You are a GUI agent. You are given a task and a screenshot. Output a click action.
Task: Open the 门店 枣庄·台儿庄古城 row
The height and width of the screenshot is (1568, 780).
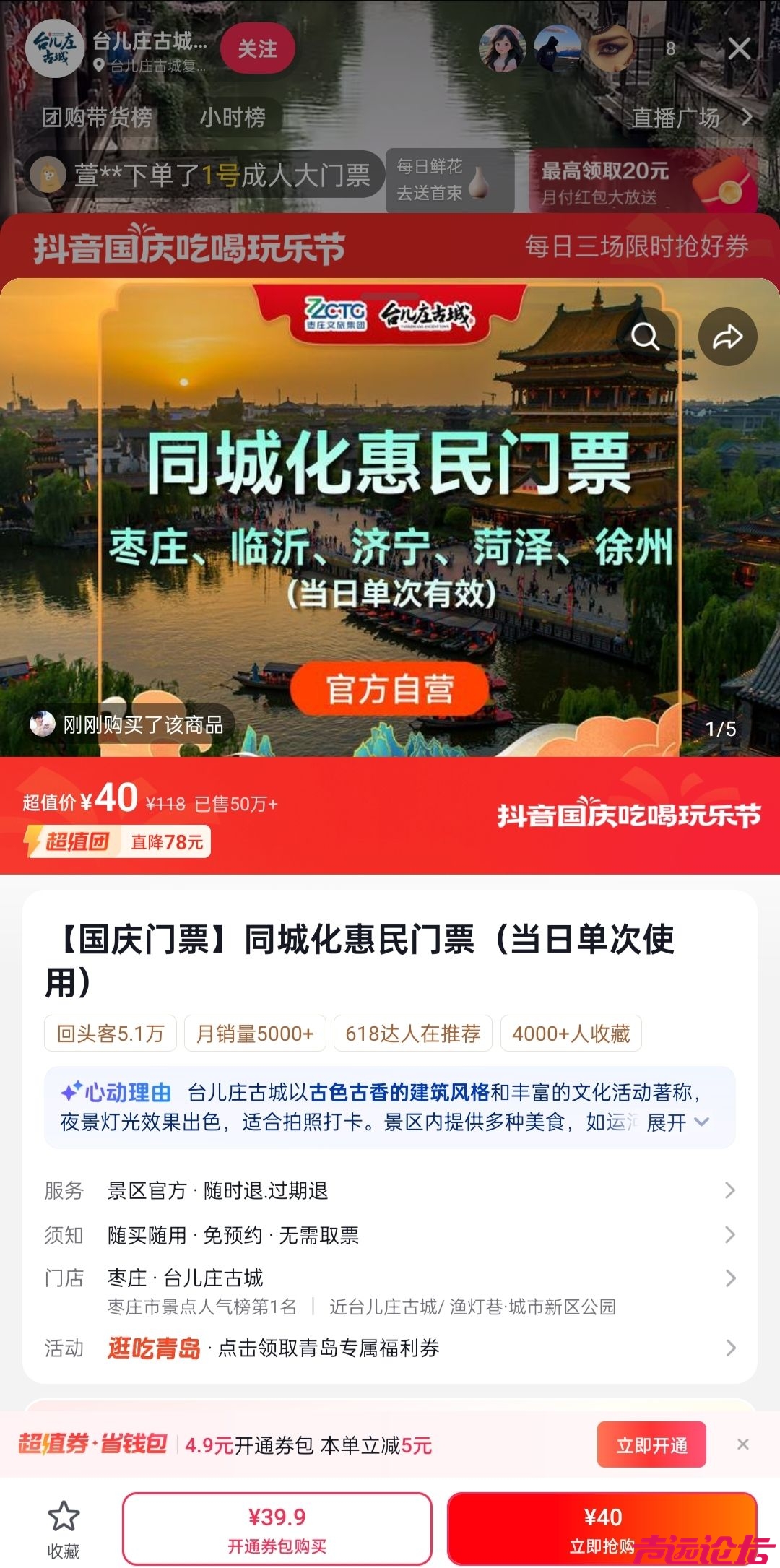coord(390,1278)
